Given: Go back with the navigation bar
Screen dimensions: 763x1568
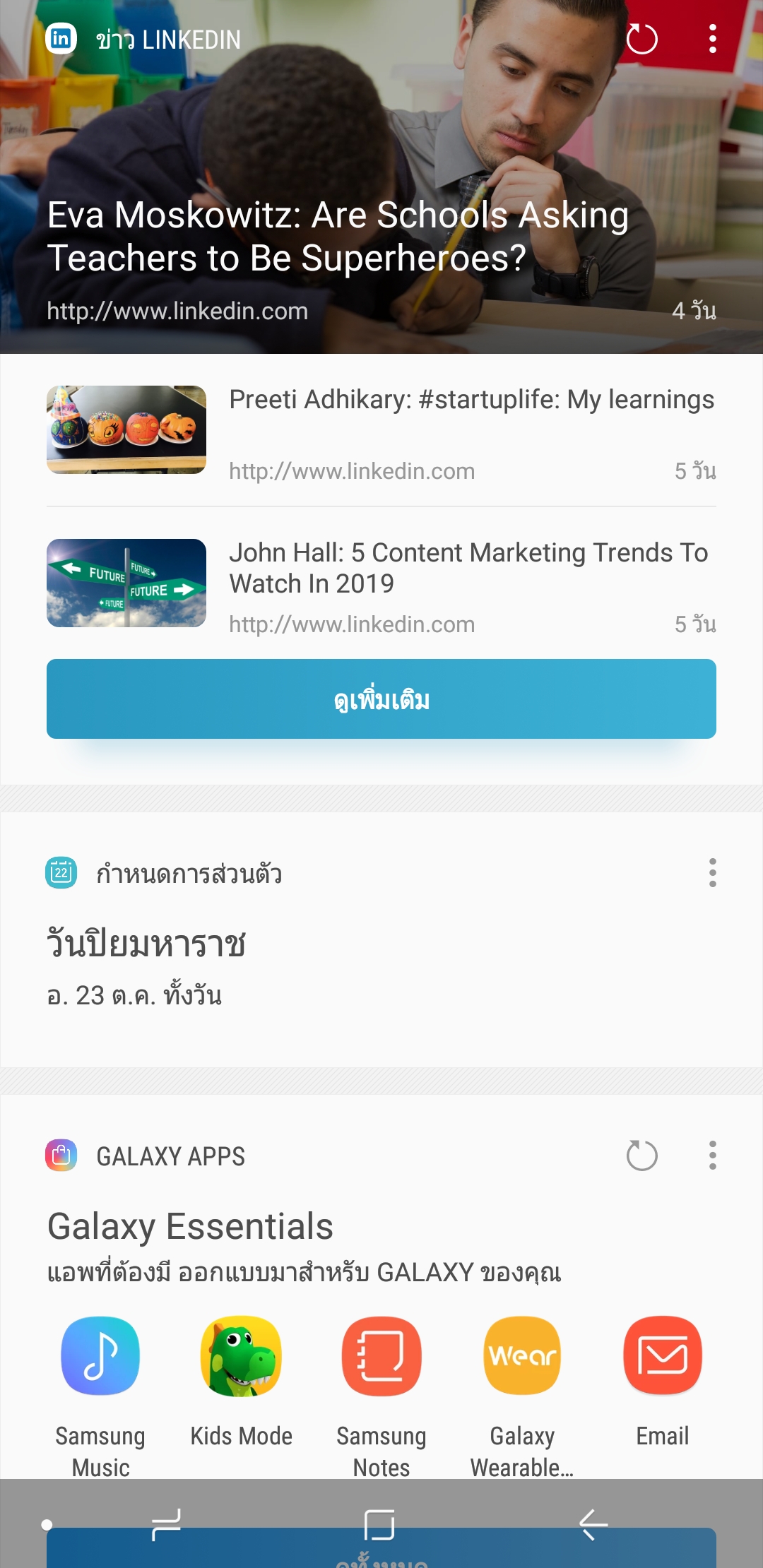Looking at the screenshot, I should click(593, 1524).
